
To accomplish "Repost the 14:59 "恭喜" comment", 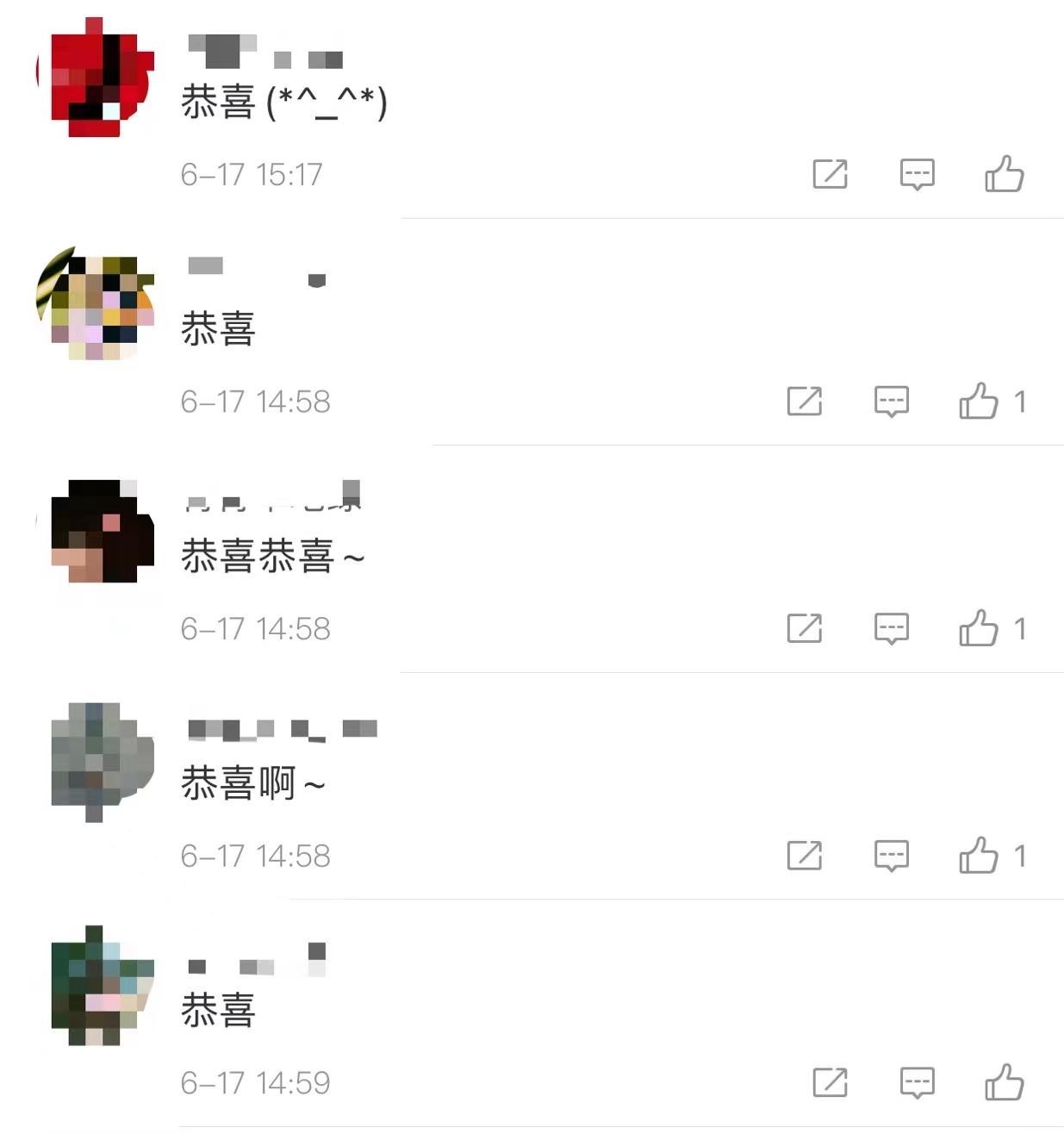I will 830,1082.
